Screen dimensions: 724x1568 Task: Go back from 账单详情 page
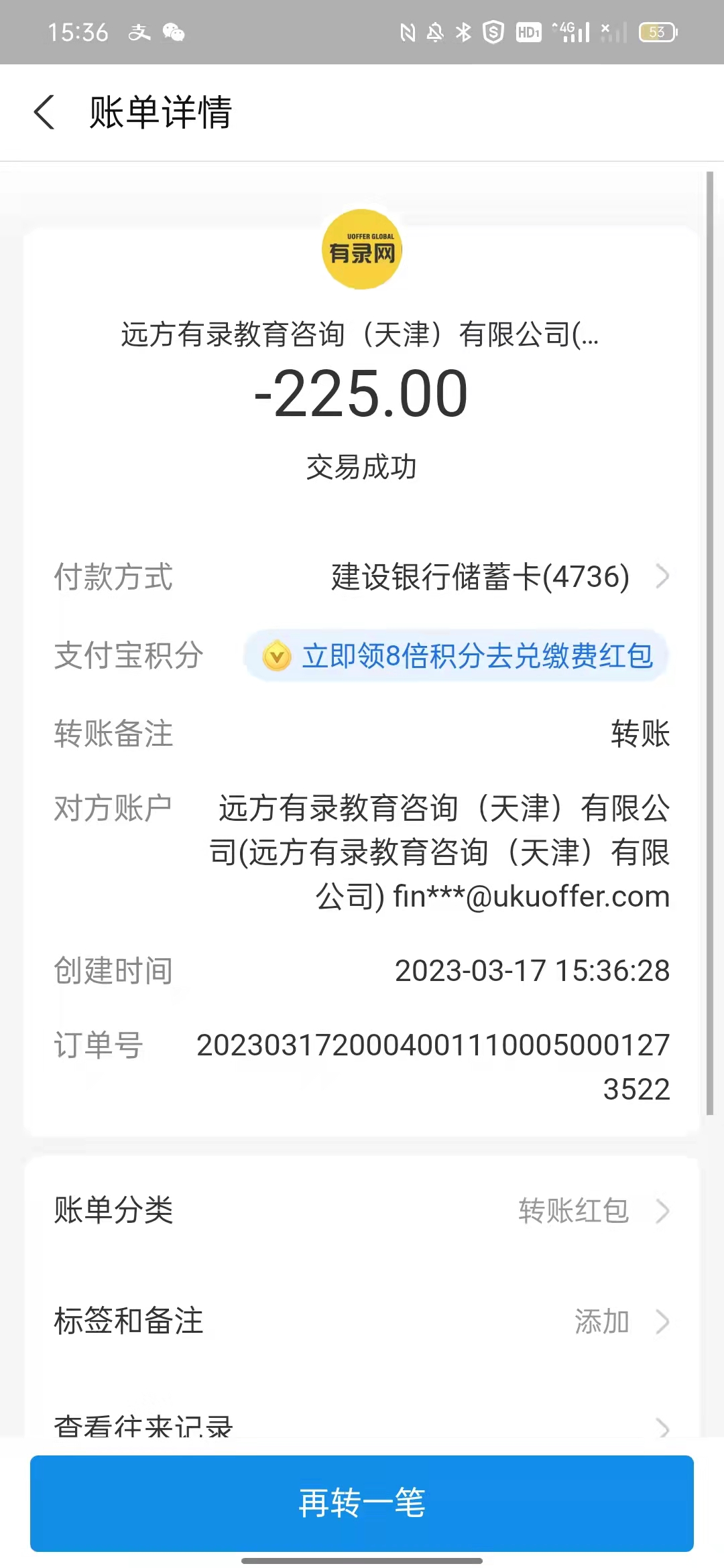click(44, 112)
